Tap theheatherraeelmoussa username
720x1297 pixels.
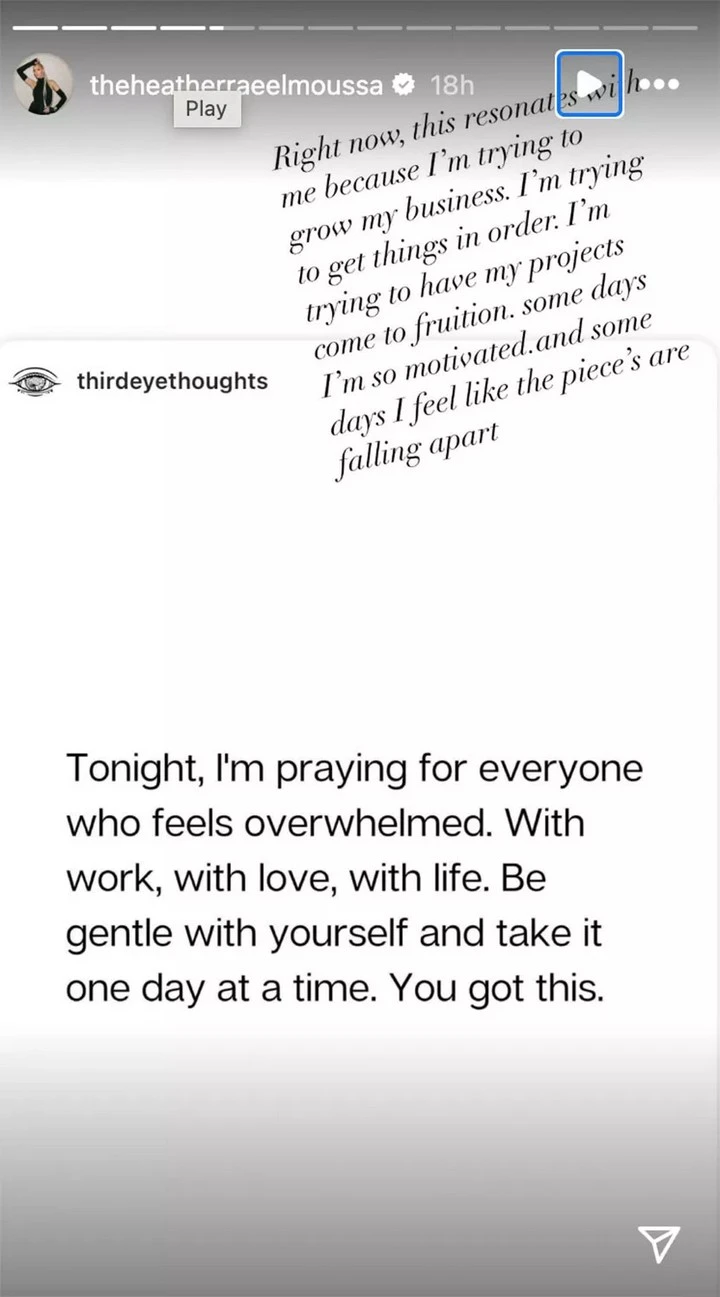pos(236,85)
